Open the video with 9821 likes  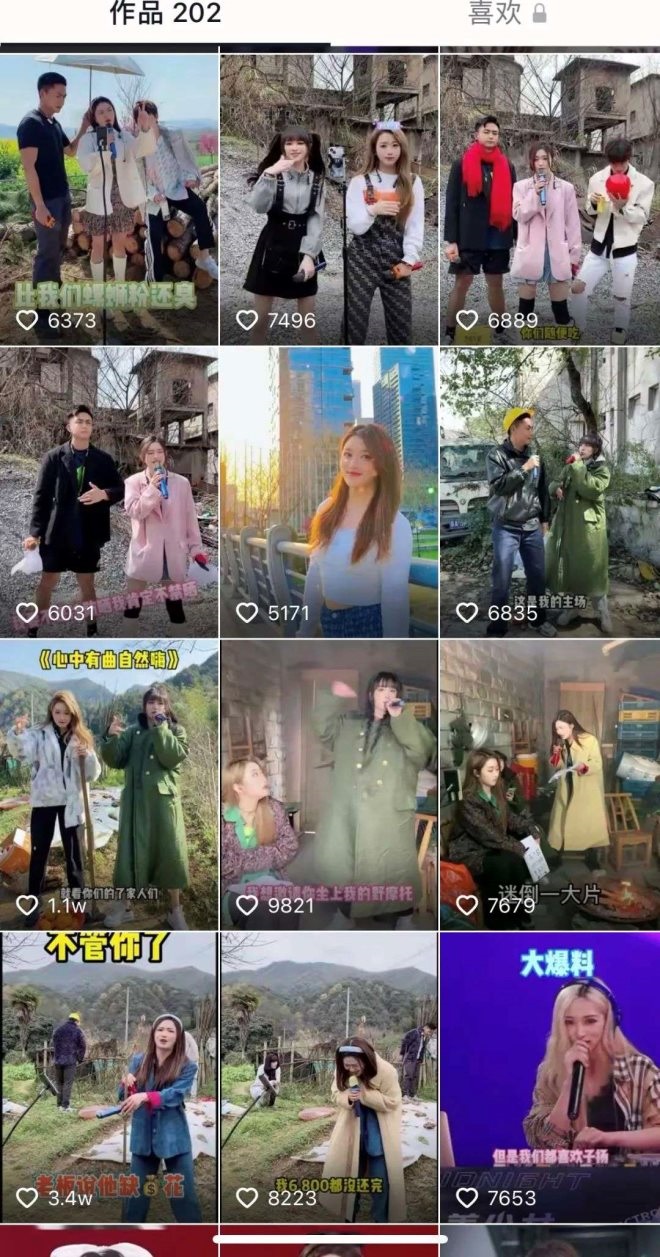[329, 785]
